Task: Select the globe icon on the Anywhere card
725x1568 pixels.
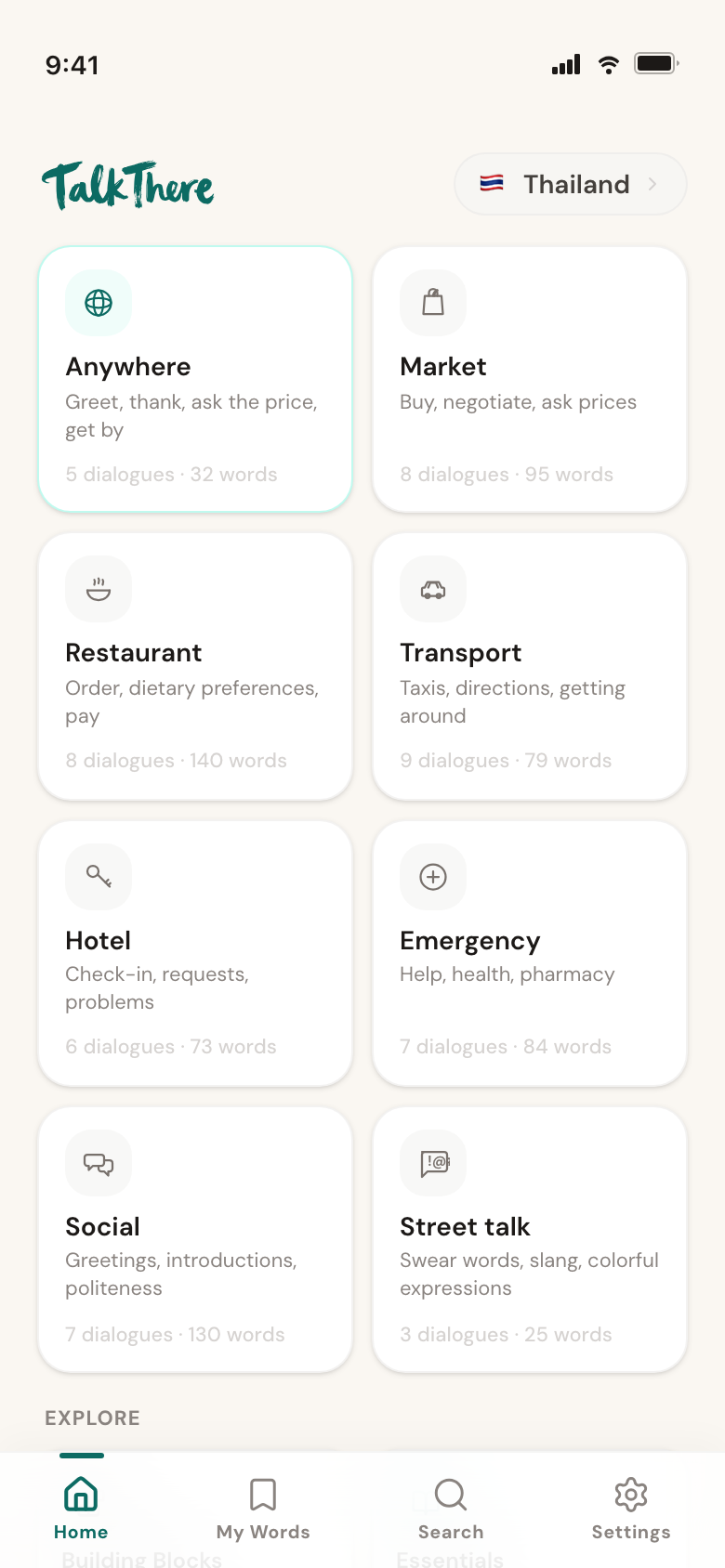Action: (98, 302)
